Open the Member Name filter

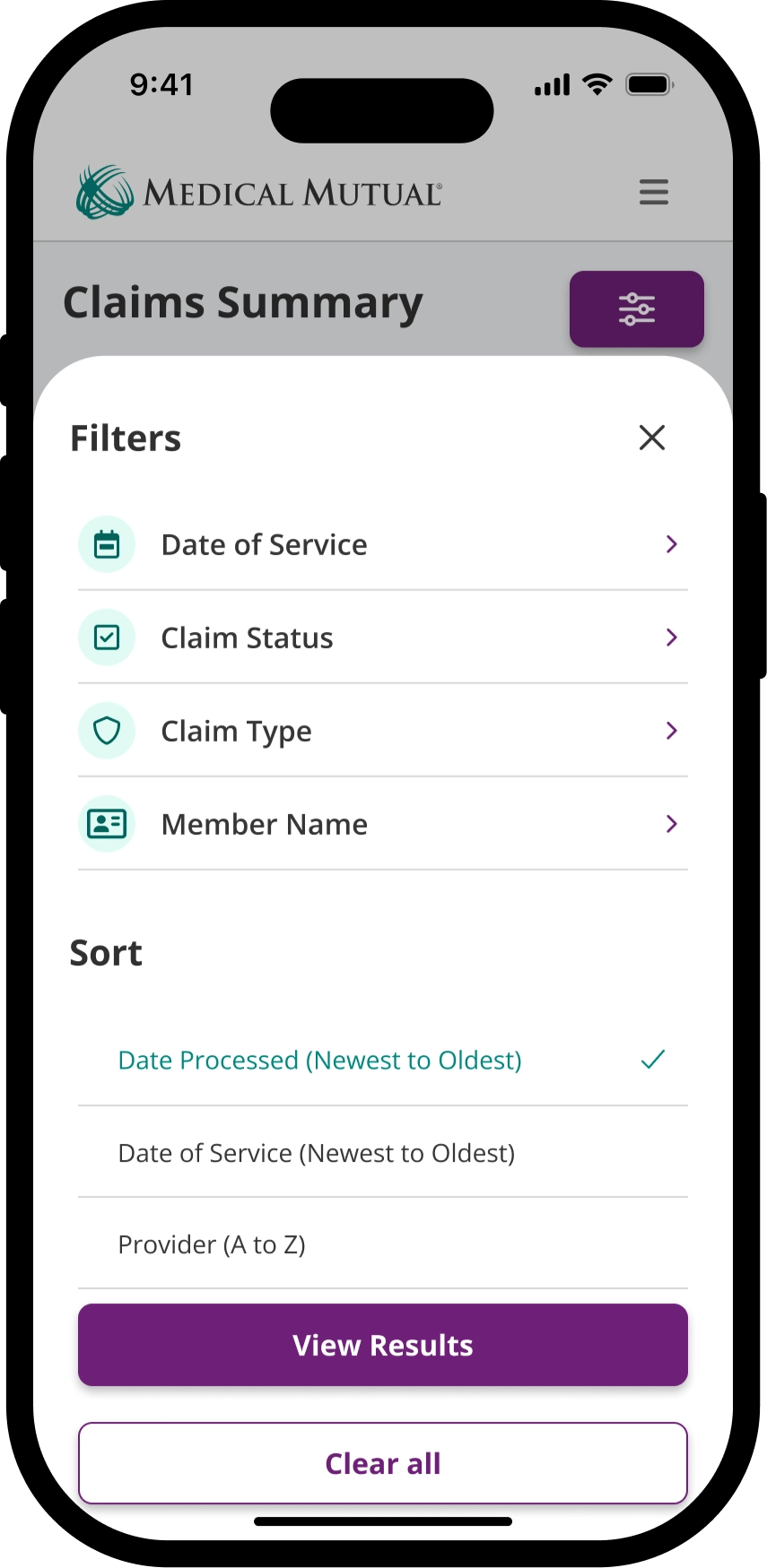pos(382,825)
